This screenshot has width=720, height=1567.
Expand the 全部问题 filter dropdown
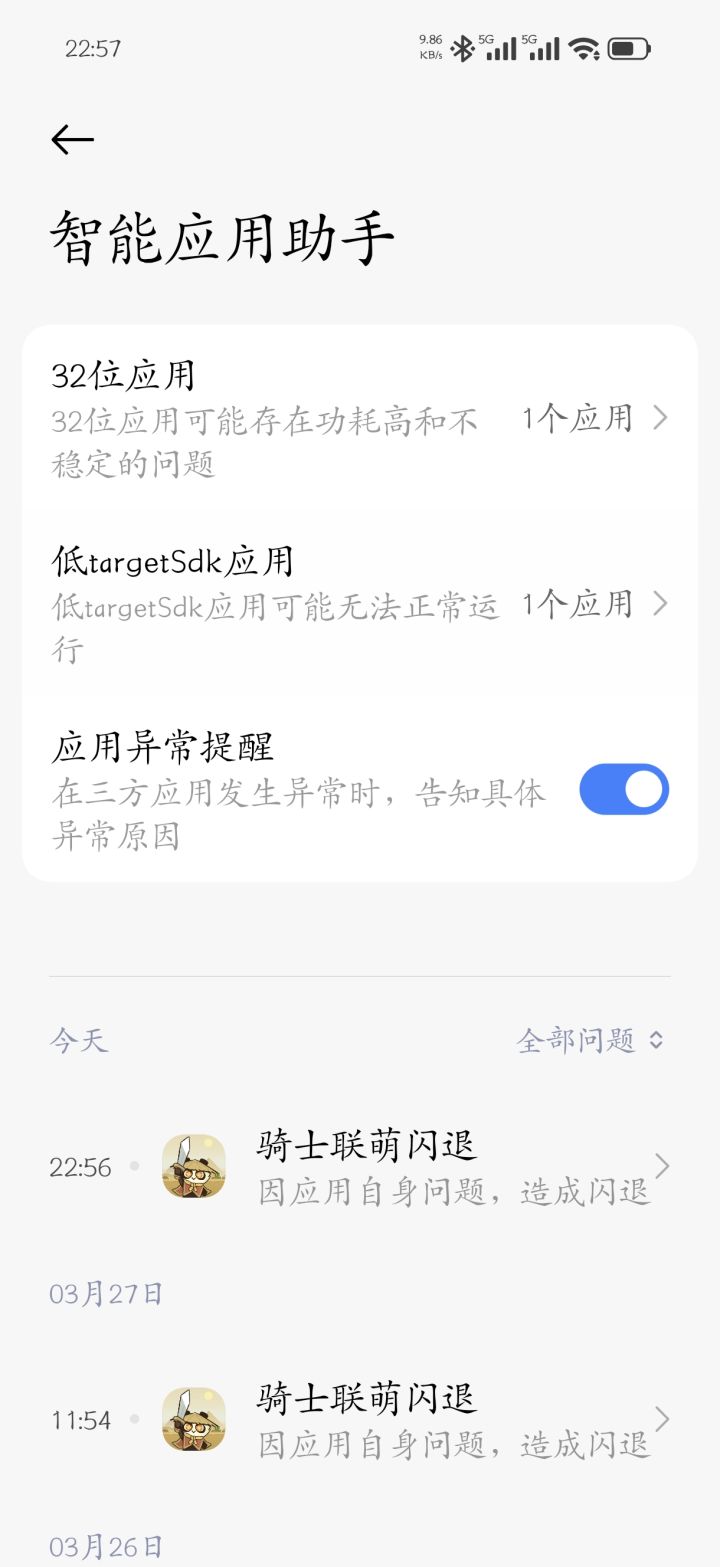[x=590, y=1040]
